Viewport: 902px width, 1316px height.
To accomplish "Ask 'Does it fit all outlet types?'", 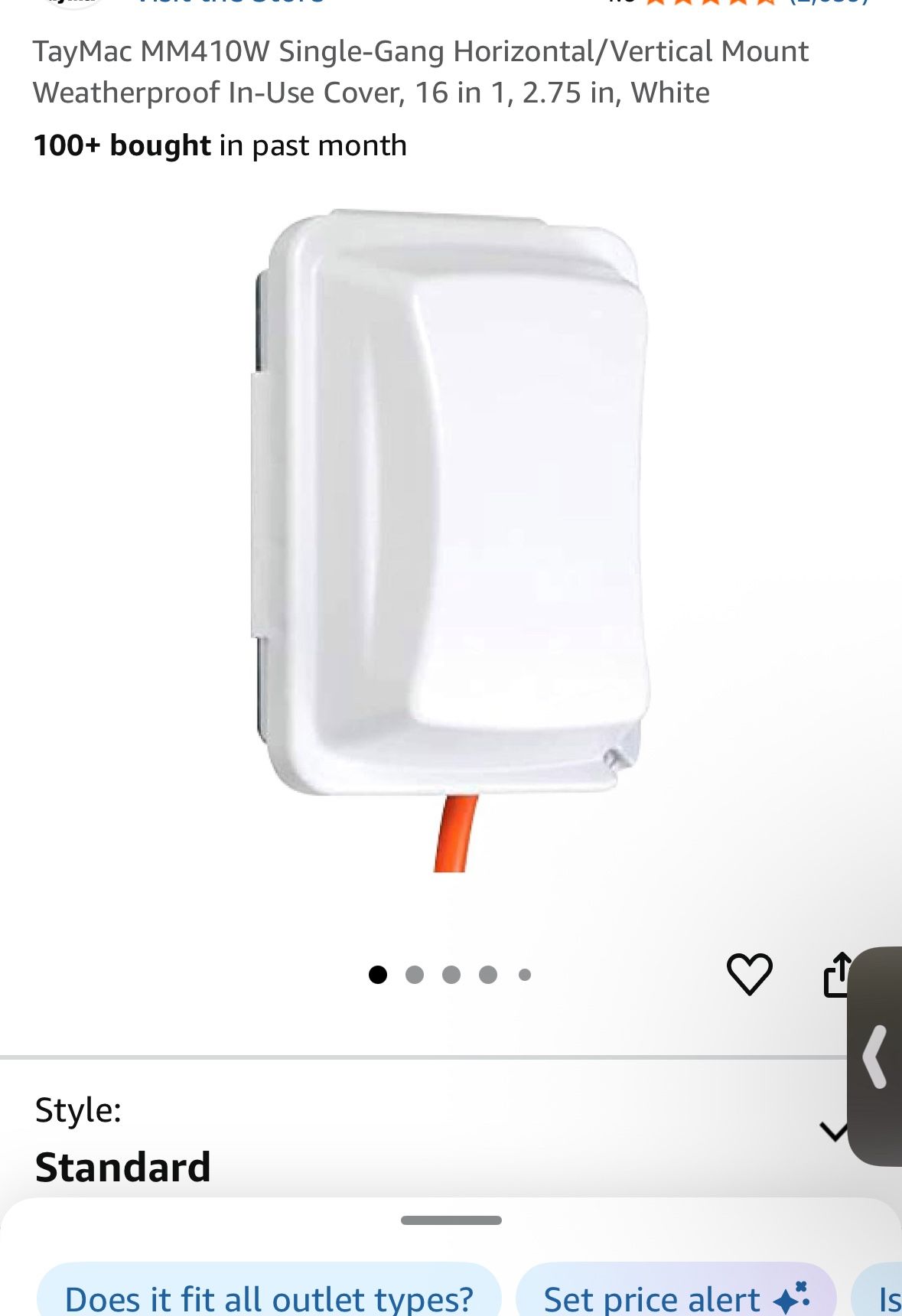I will click(269, 1298).
